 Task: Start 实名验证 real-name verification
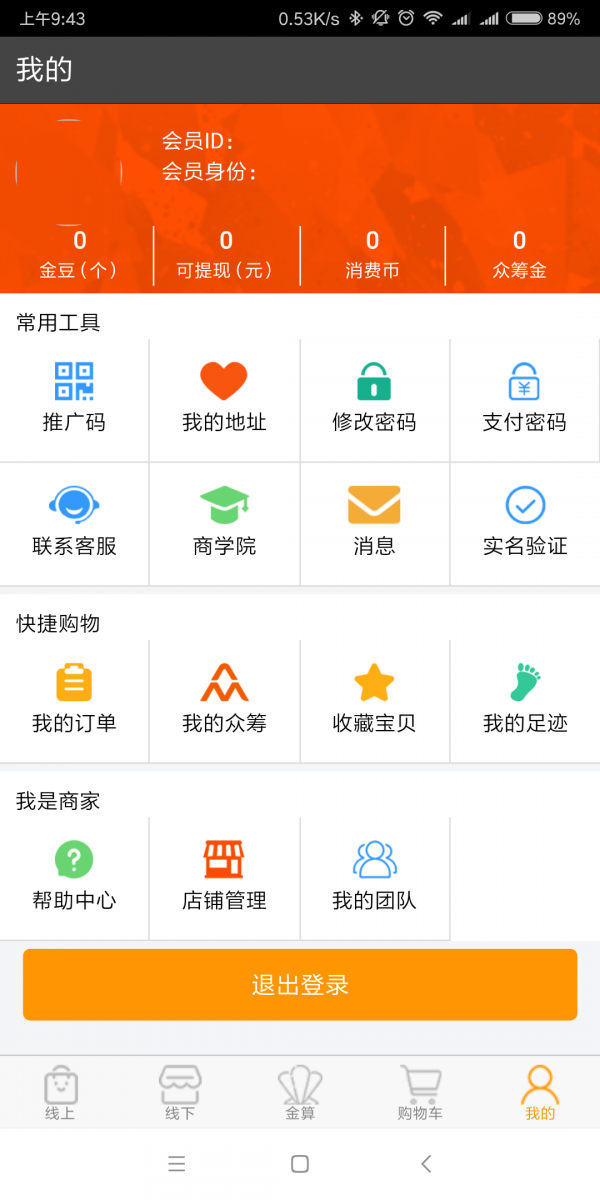[x=524, y=522]
